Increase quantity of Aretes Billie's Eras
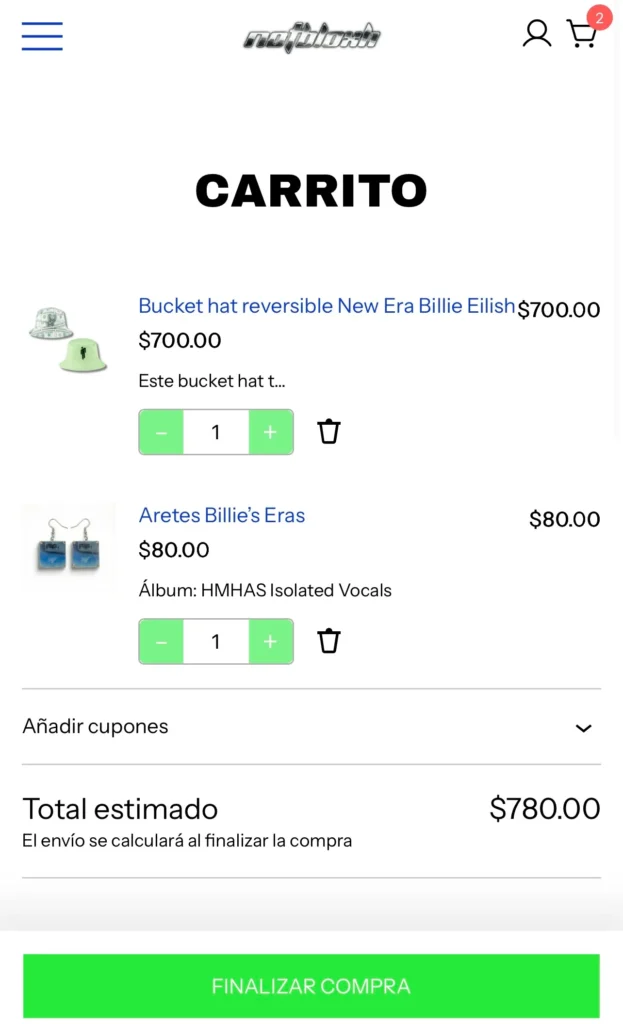The image size is (623, 1024). click(x=270, y=642)
